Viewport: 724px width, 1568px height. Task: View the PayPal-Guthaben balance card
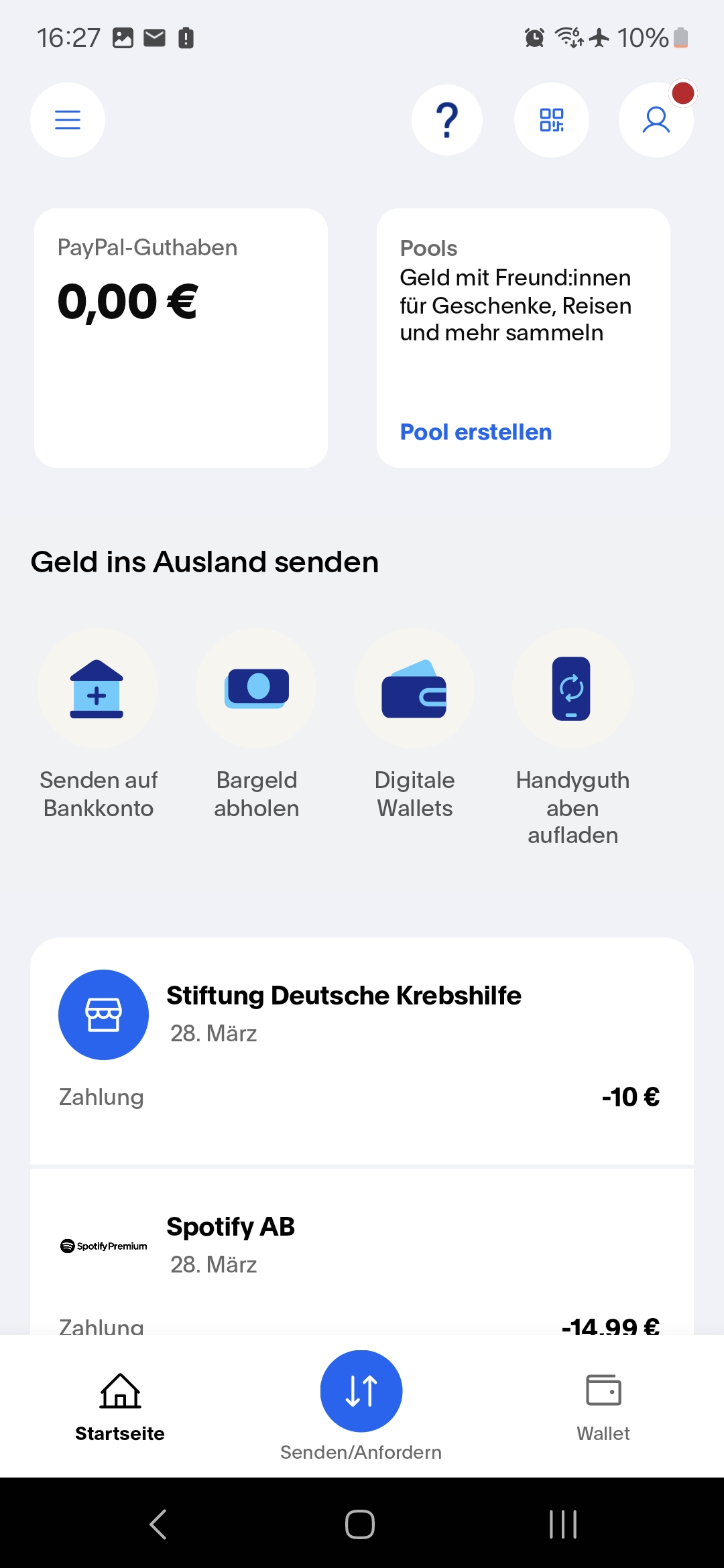tap(181, 338)
